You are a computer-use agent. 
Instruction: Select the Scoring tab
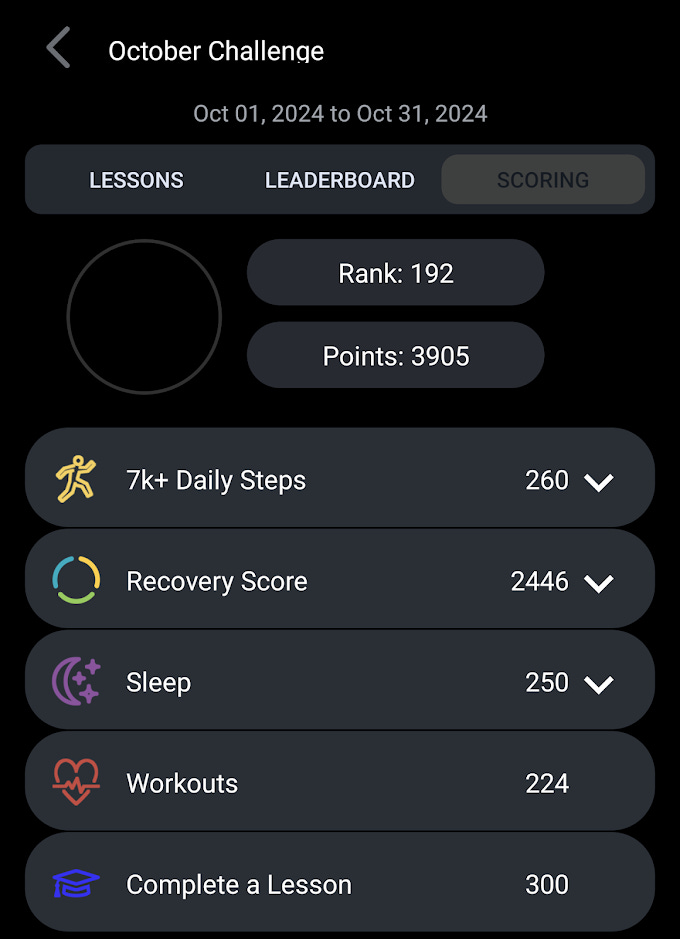(543, 181)
